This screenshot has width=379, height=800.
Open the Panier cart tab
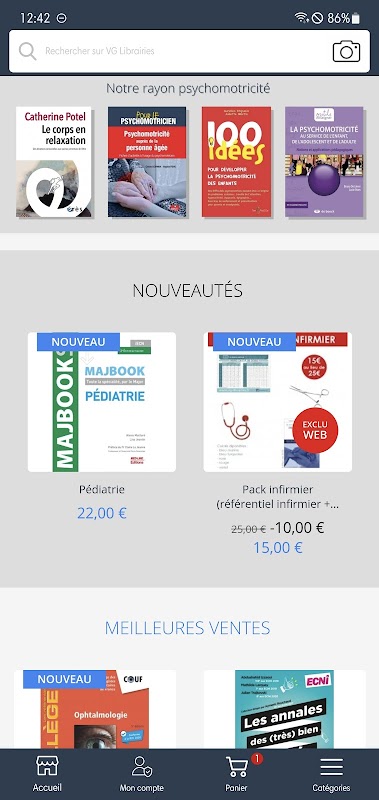click(237, 774)
